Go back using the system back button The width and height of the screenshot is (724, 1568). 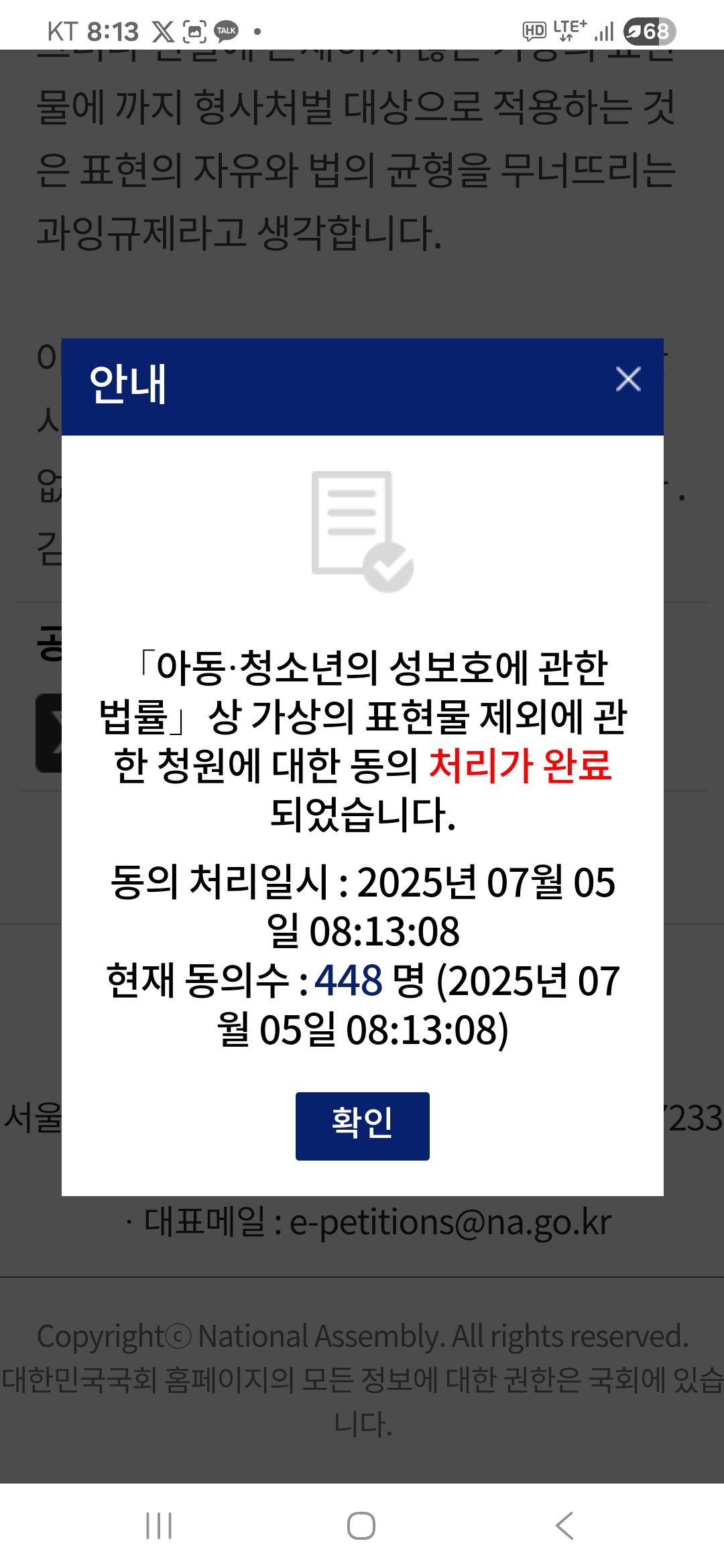[564, 1526]
